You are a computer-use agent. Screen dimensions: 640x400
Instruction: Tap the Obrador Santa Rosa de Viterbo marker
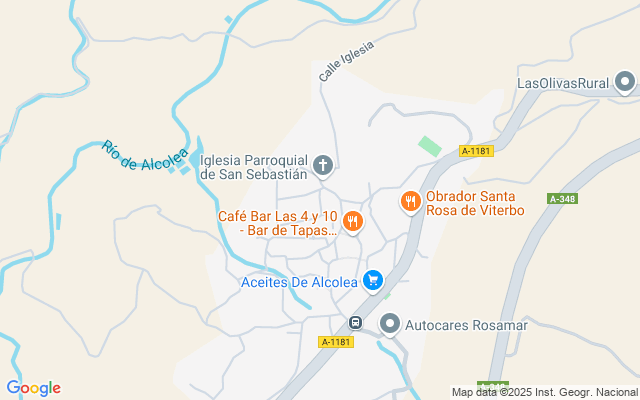[410, 203]
